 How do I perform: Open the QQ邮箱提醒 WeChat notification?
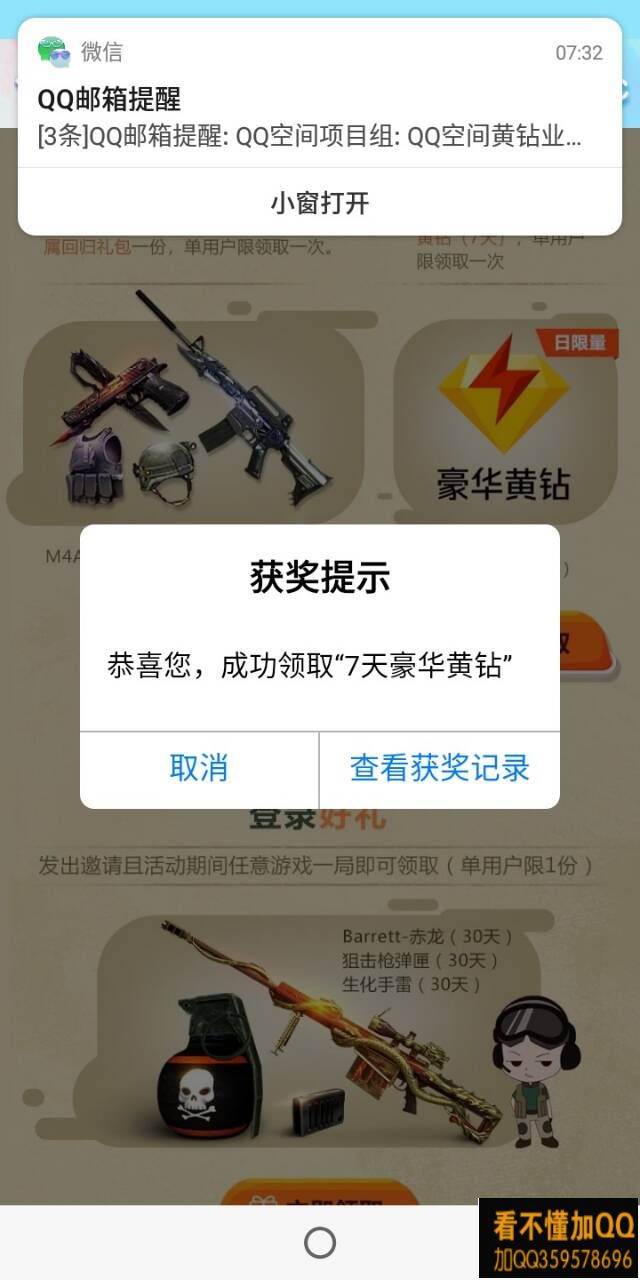[x=310, y=118]
